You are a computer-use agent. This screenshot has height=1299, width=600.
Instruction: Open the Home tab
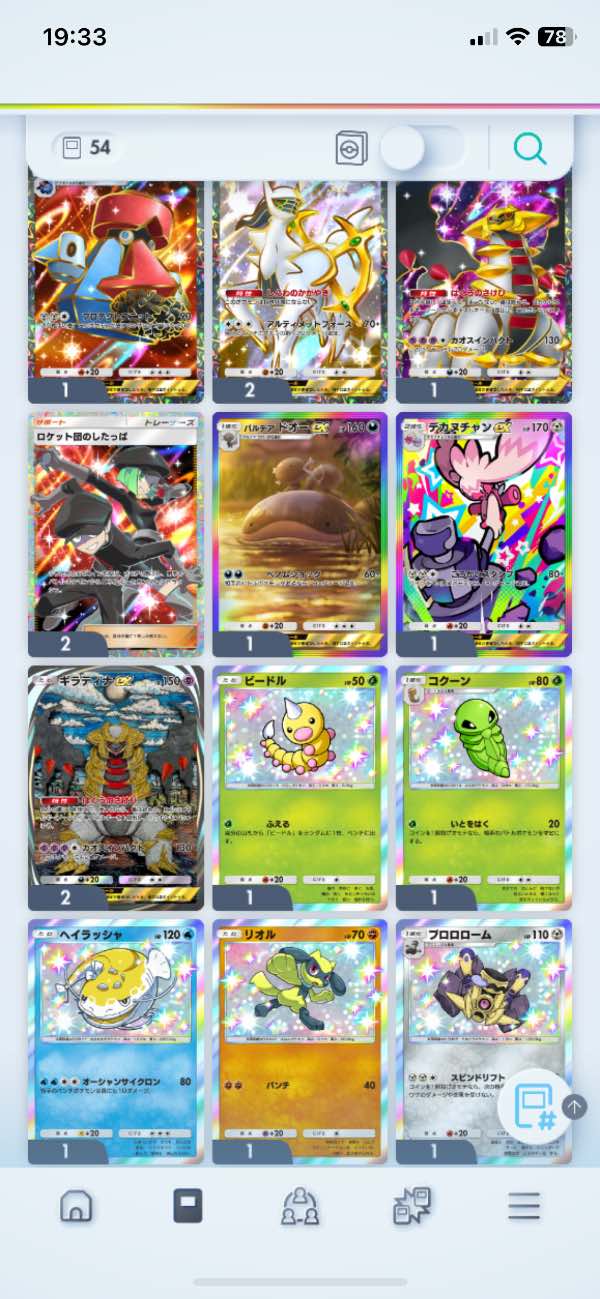coord(76,1207)
